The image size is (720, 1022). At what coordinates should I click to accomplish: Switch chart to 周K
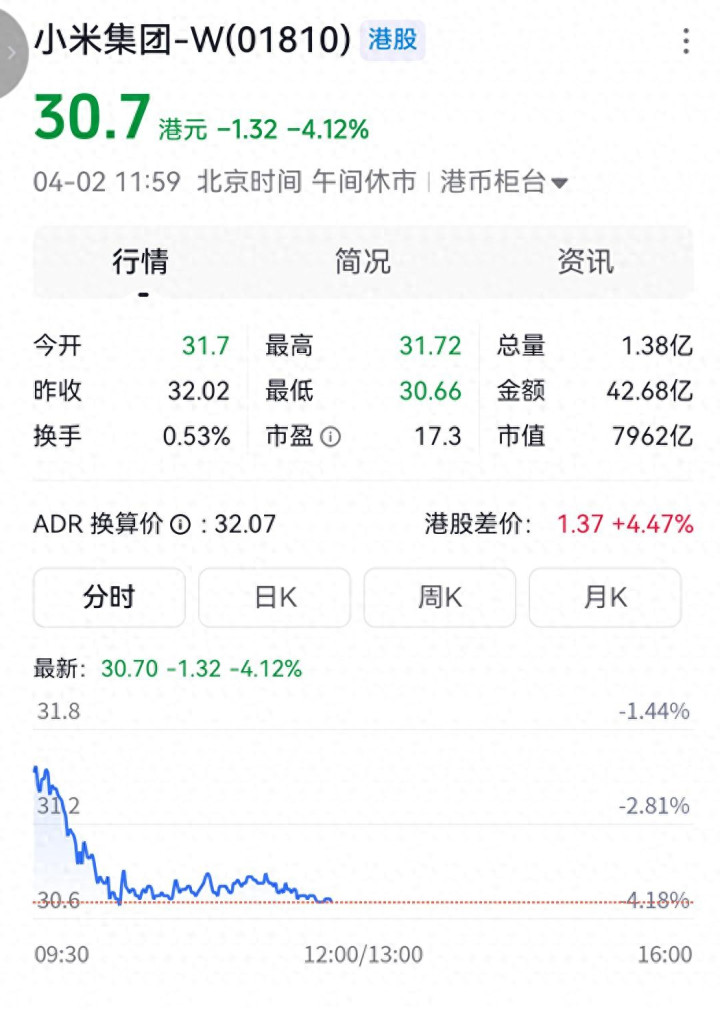[440, 598]
